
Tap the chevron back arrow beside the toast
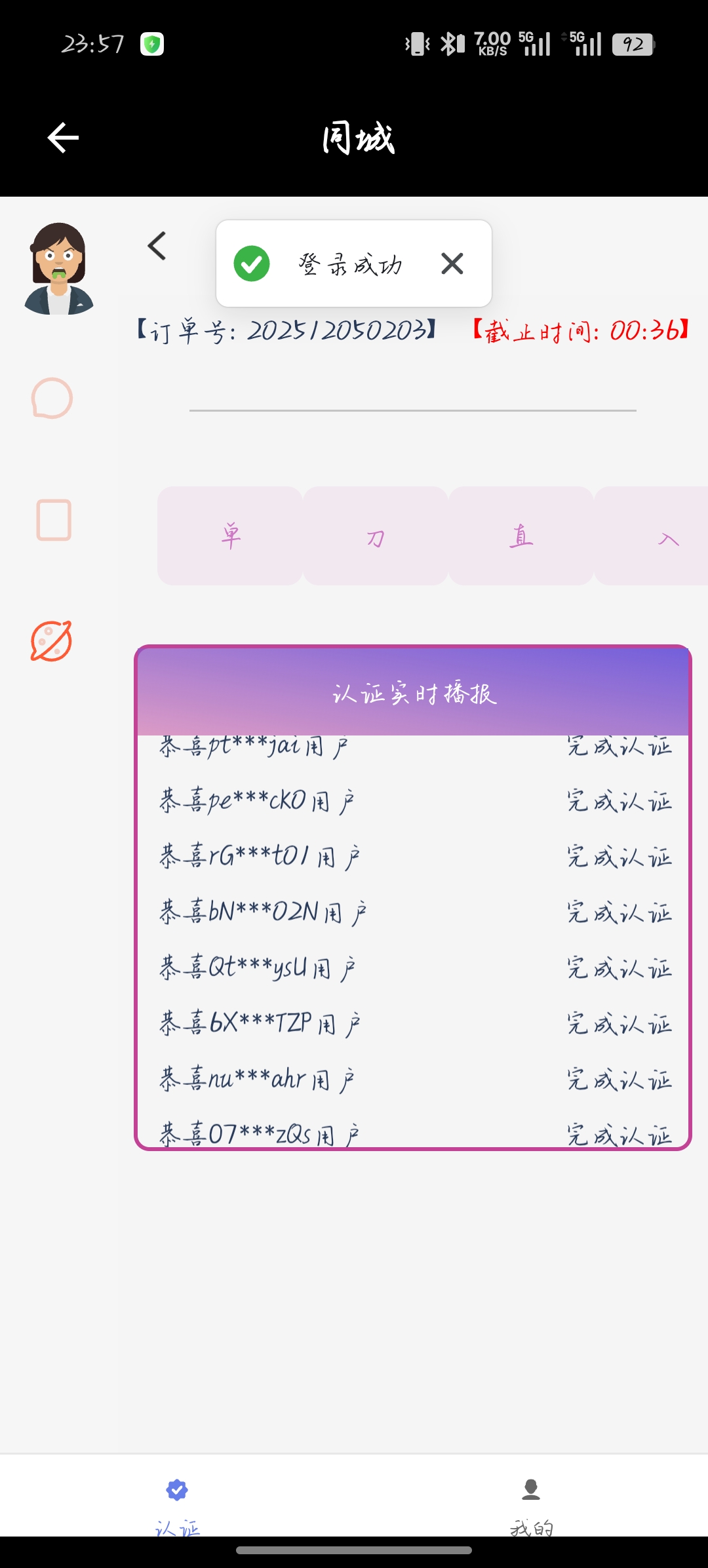click(x=157, y=246)
